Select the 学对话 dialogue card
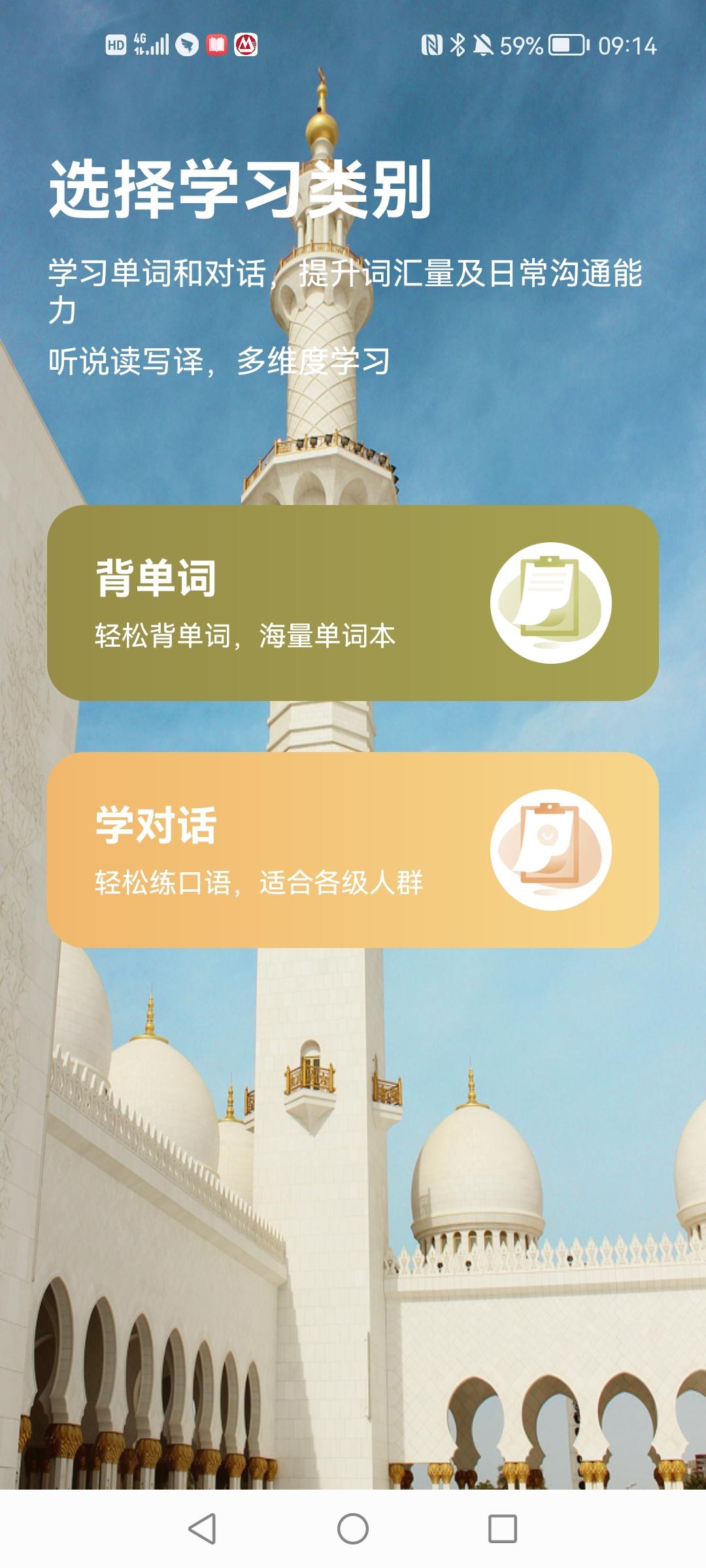706x1568 pixels. (x=352, y=849)
